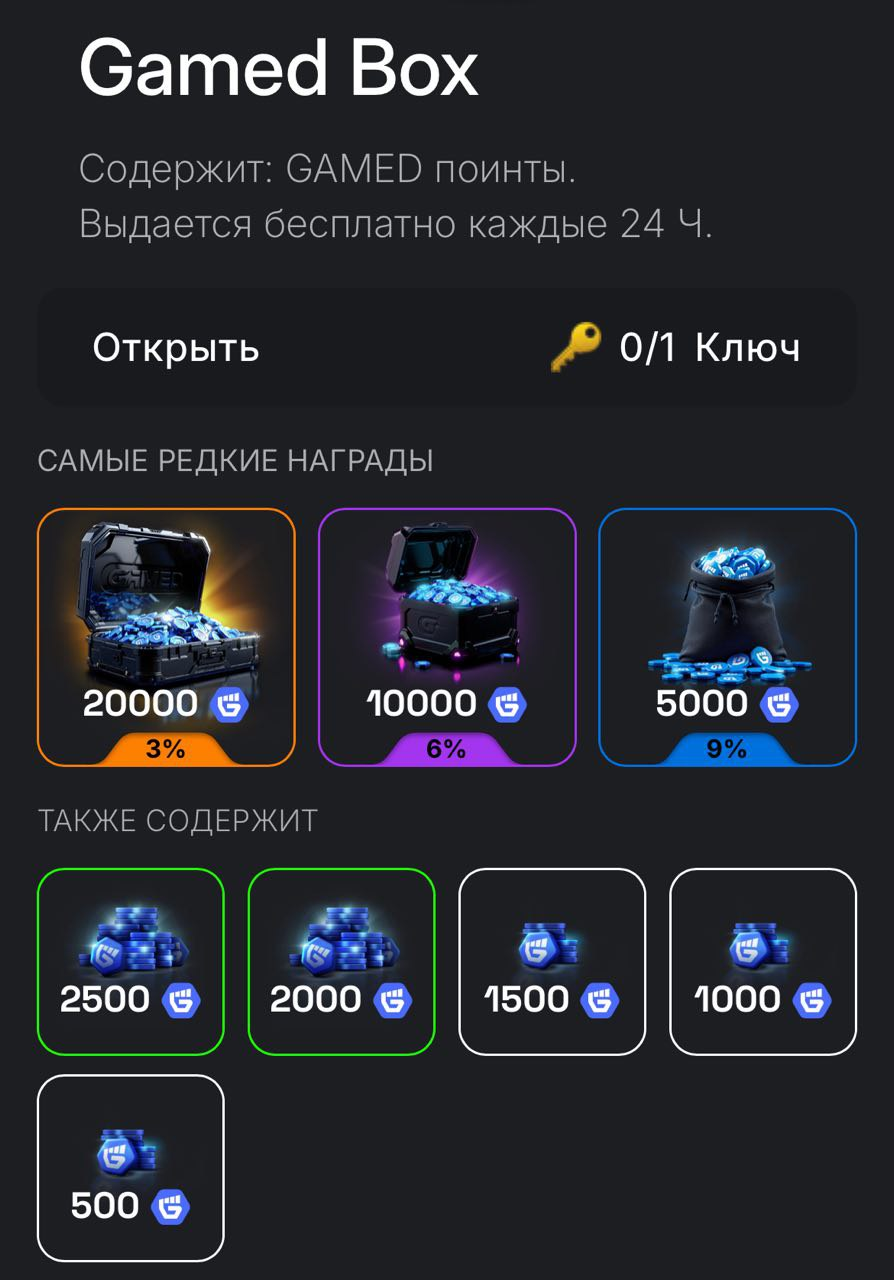The image size is (894, 1280).
Task: Tap the Открыть button to open the box
Action: click(176, 348)
